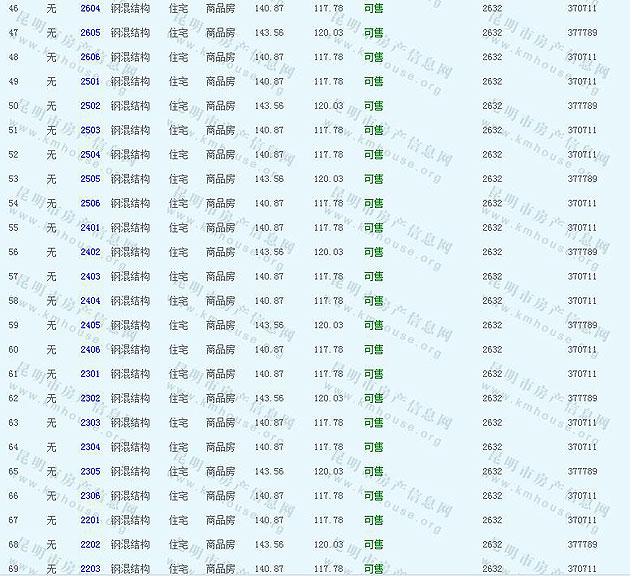The image size is (630, 576).
Task: Open room number 2404
Action: click(x=90, y=301)
